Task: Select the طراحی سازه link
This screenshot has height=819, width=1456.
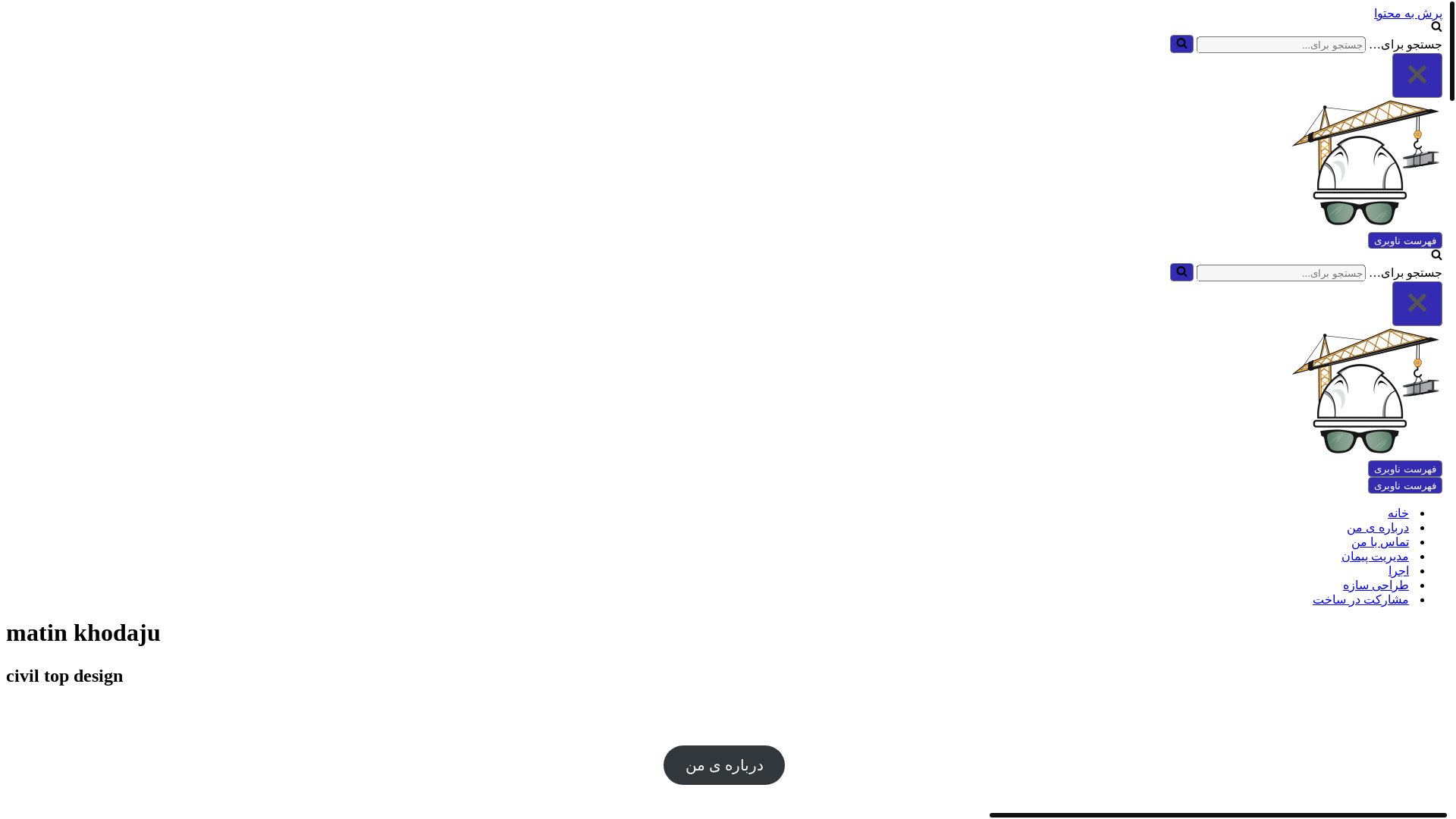Action: (x=1375, y=585)
